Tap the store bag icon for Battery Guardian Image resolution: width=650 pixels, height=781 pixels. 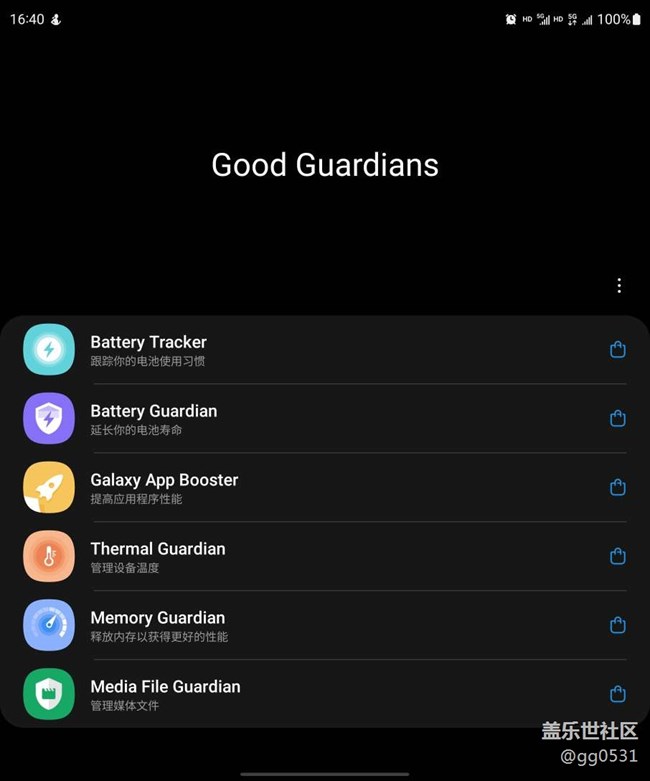[x=618, y=418]
